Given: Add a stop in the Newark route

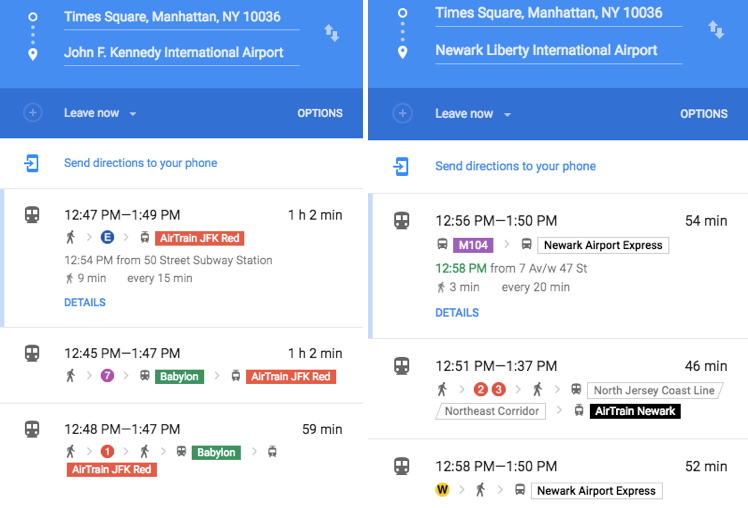Looking at the screenshot, I should [x=403, y=114].
